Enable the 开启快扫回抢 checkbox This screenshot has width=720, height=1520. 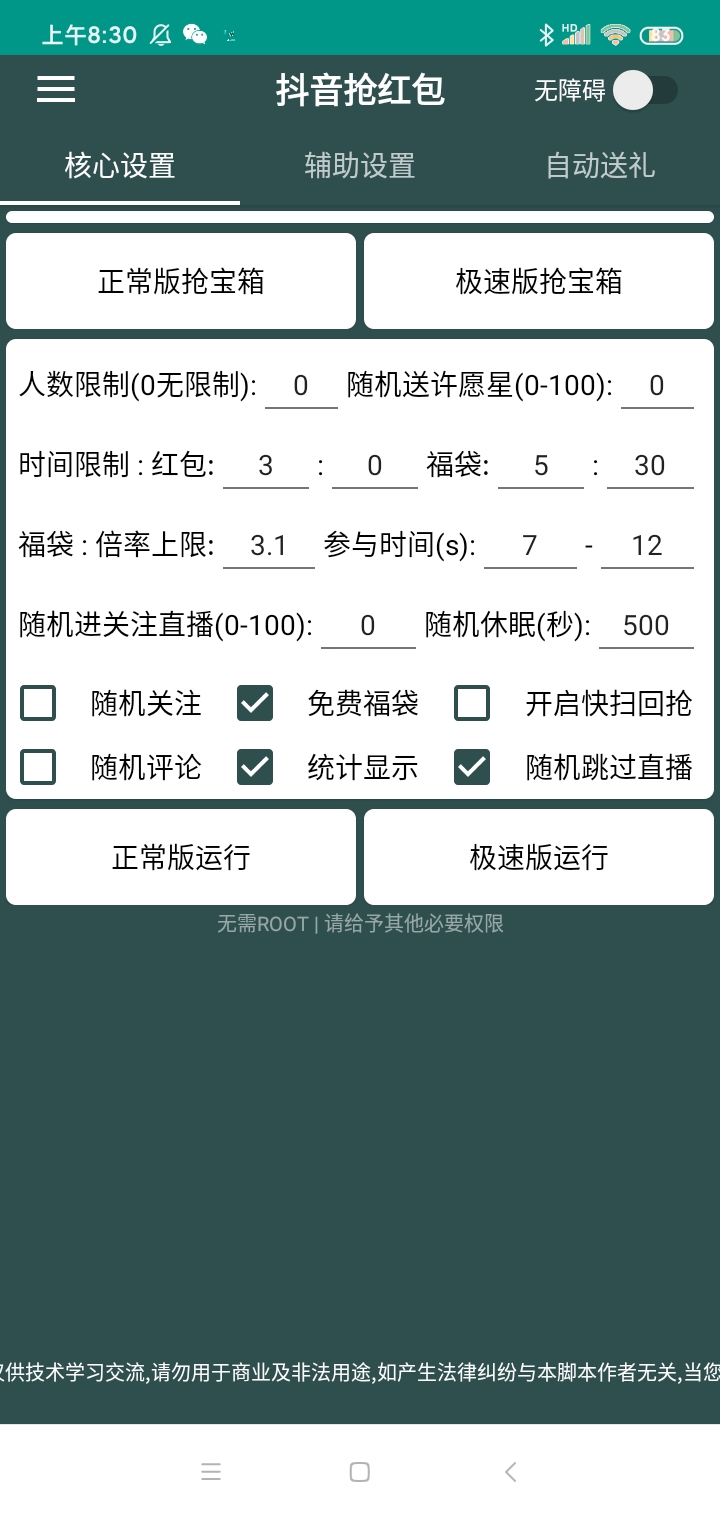coord(471,704)
